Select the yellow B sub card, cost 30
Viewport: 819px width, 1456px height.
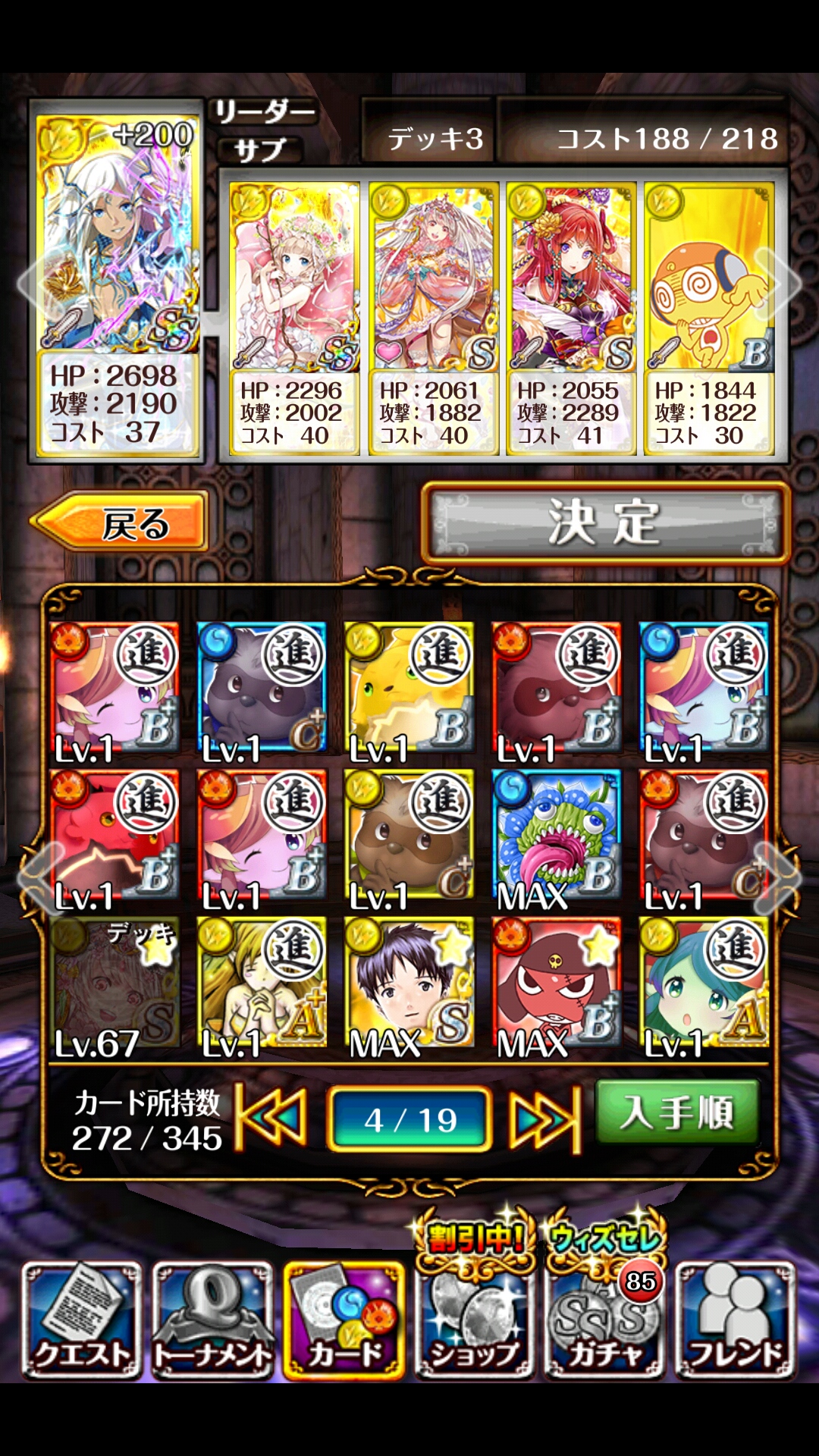click(708, 318)
